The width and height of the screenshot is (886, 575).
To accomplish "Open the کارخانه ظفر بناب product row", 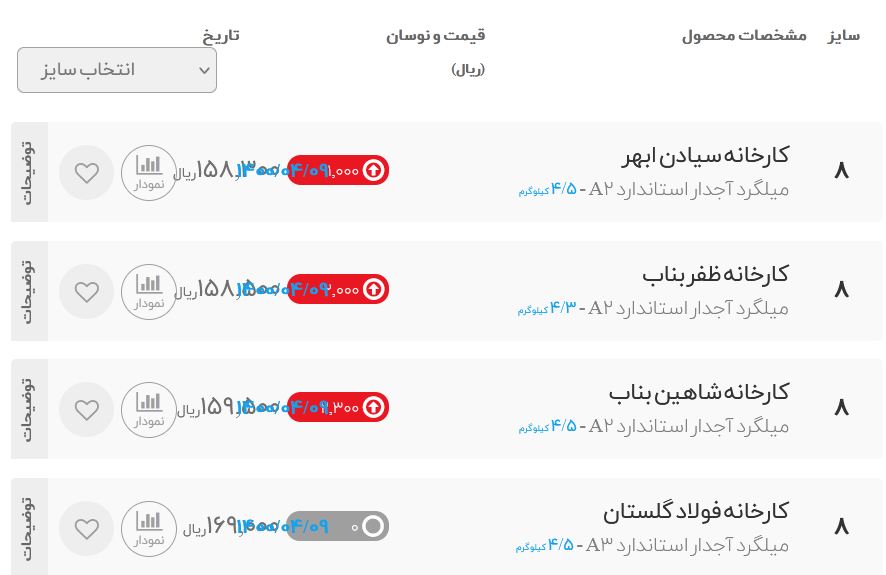I will pyautogui.click(x=715, y=274).
